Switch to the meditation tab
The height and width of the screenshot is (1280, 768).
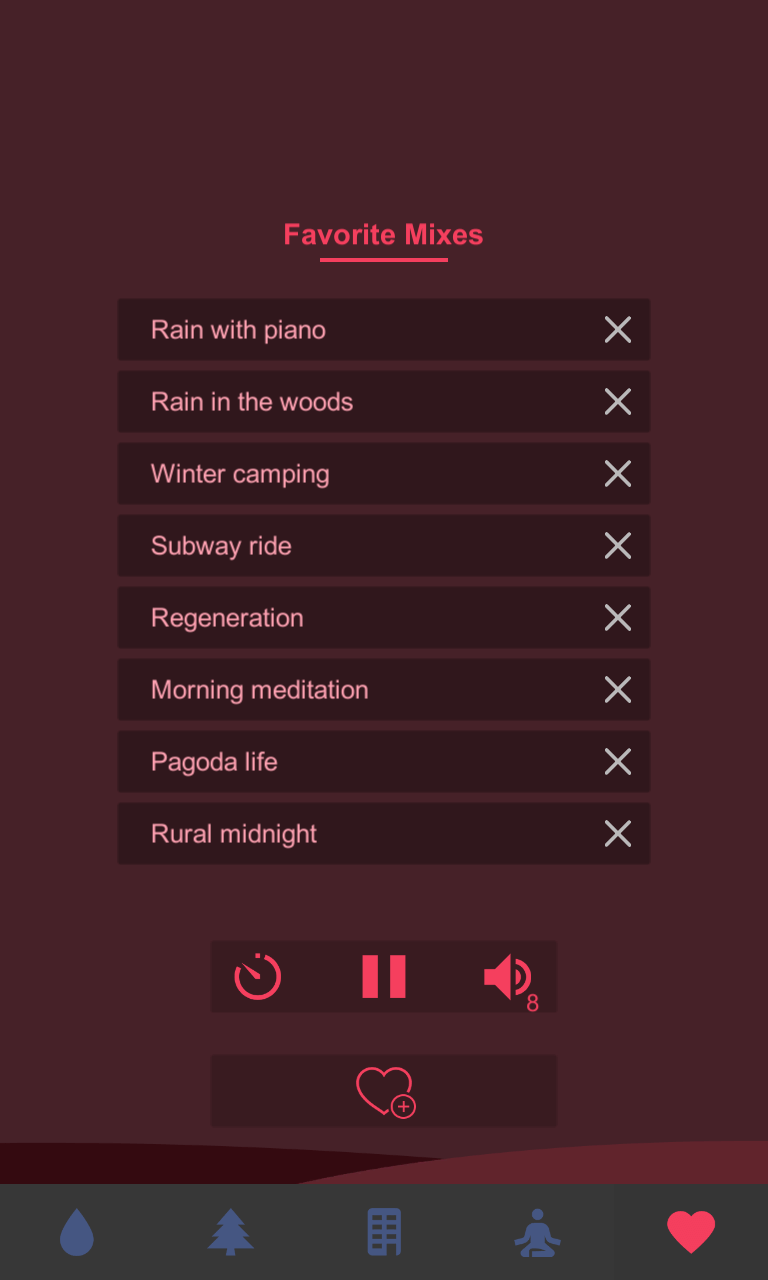pos(538,1232)
